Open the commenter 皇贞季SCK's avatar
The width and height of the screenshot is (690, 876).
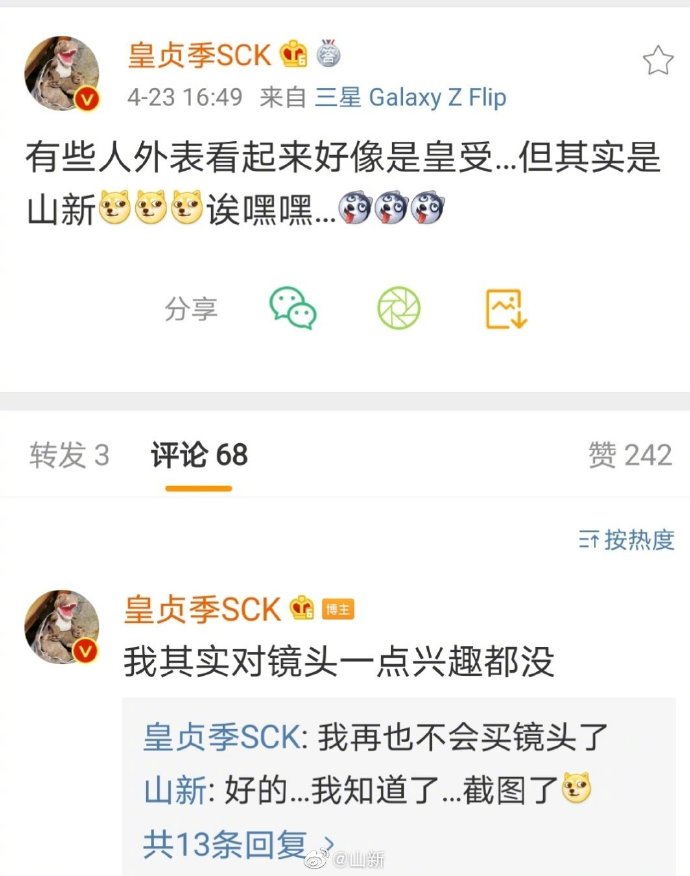click(62, 627)
